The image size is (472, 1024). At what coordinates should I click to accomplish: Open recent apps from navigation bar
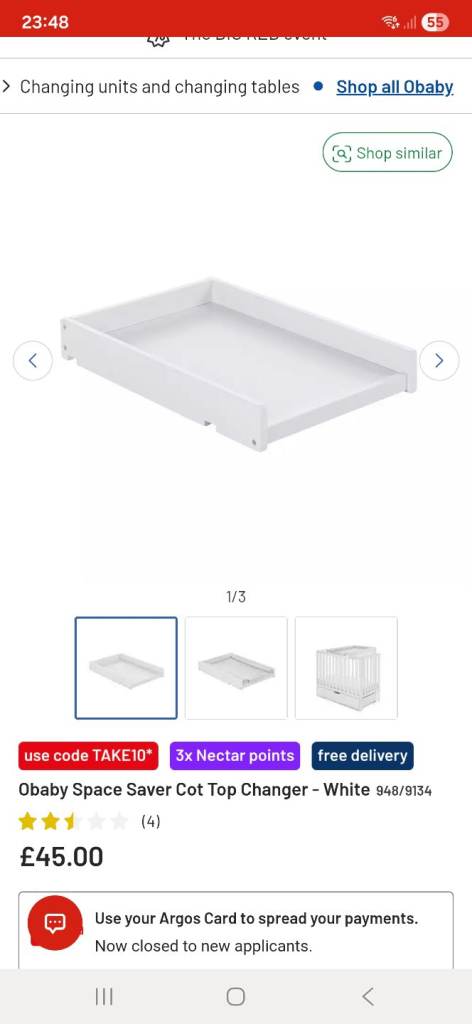[104, 997]
